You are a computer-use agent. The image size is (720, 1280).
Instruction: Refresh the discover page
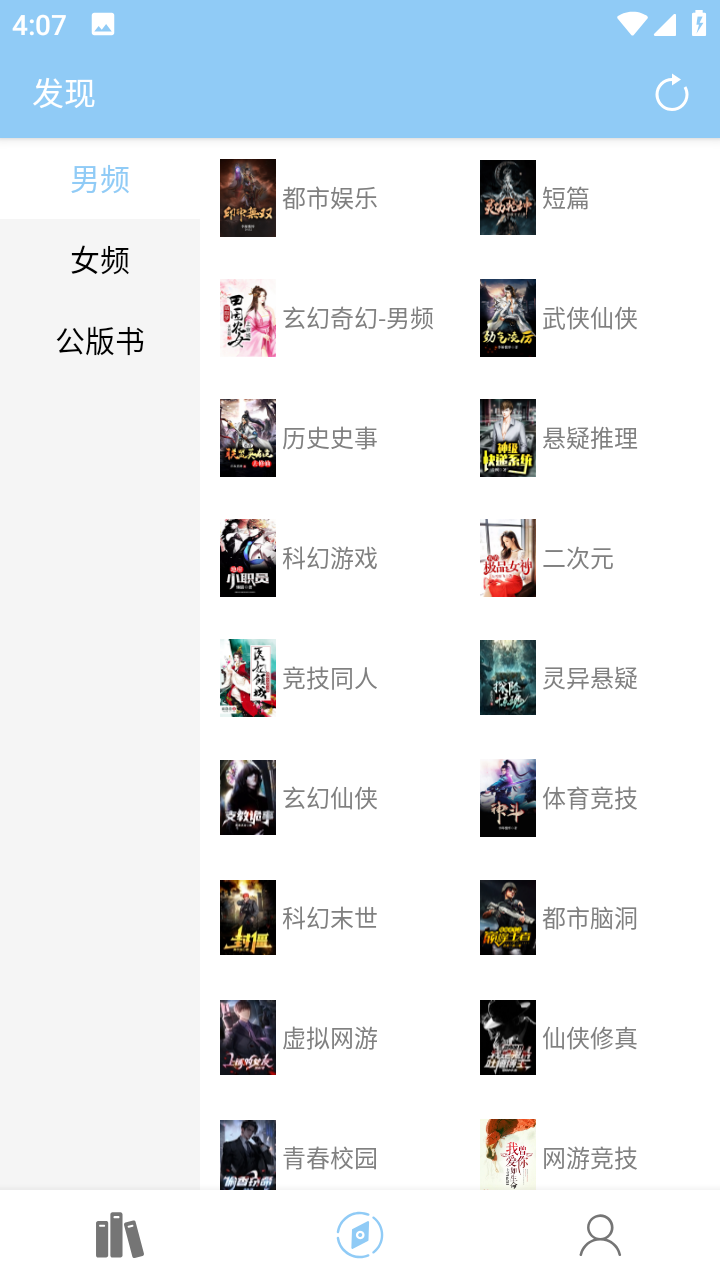671,94
